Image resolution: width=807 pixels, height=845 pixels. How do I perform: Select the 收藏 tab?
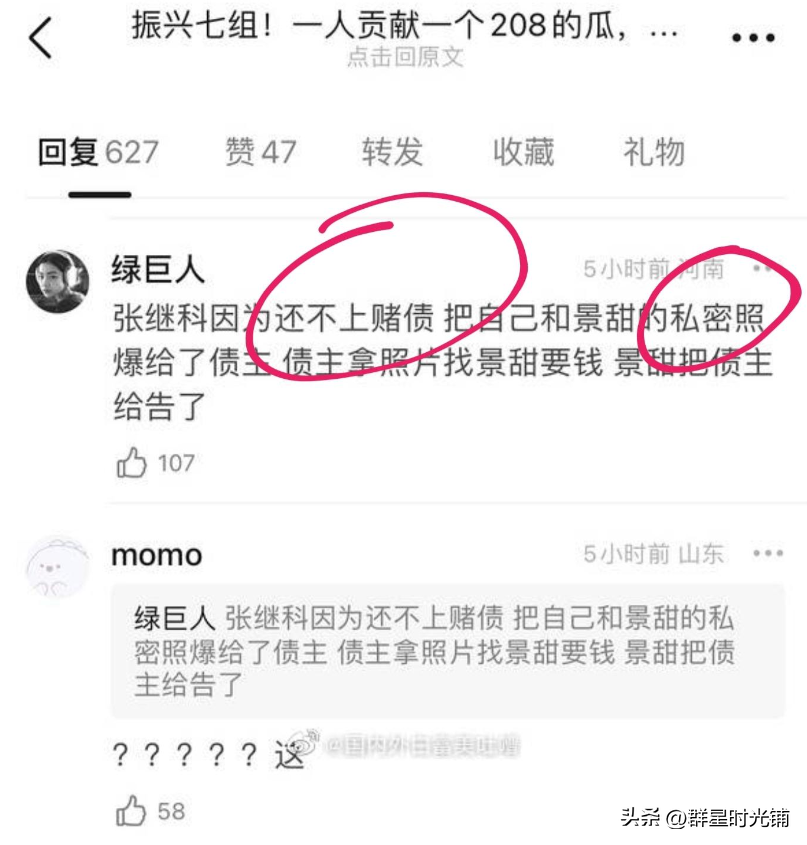coord(523,152)
